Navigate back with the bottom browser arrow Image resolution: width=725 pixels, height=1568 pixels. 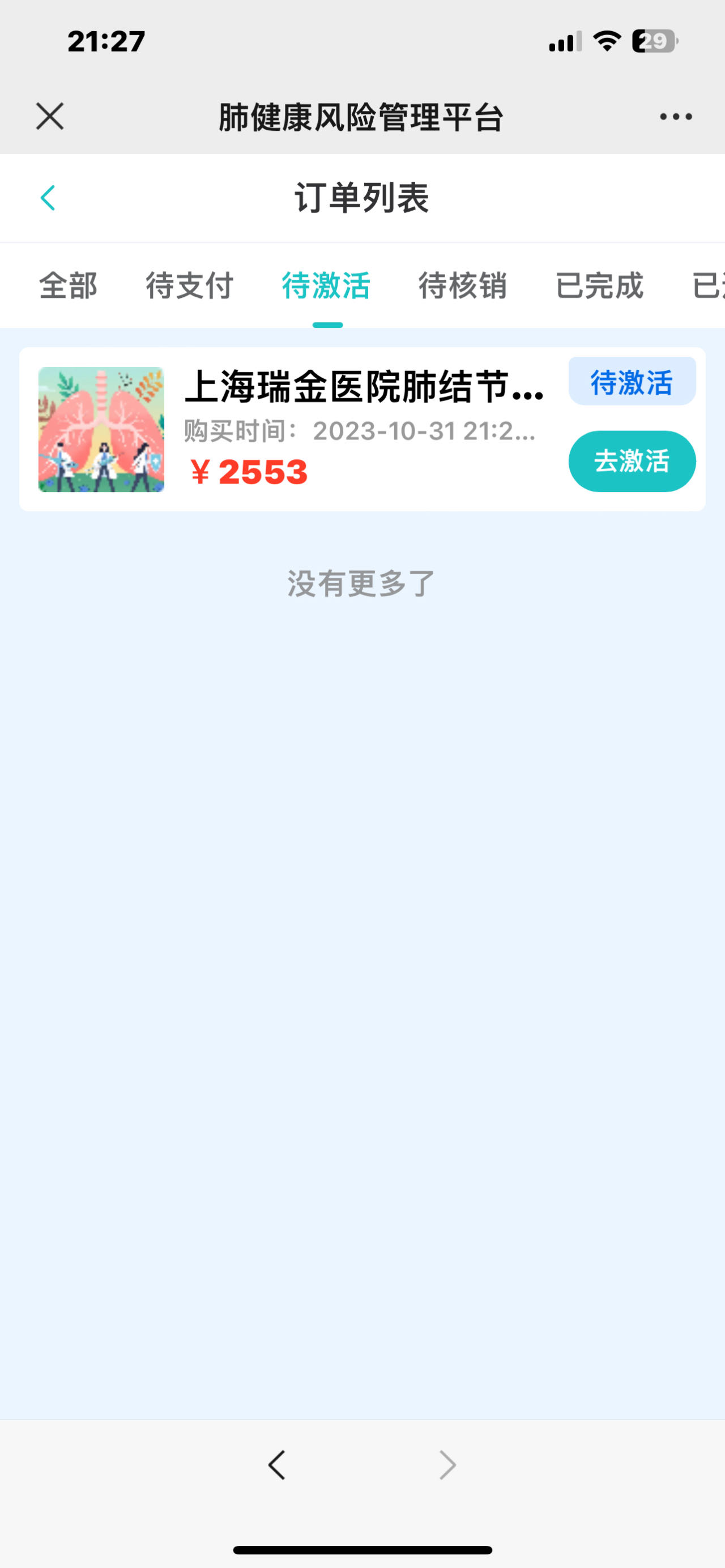[x=277, y=1464]
